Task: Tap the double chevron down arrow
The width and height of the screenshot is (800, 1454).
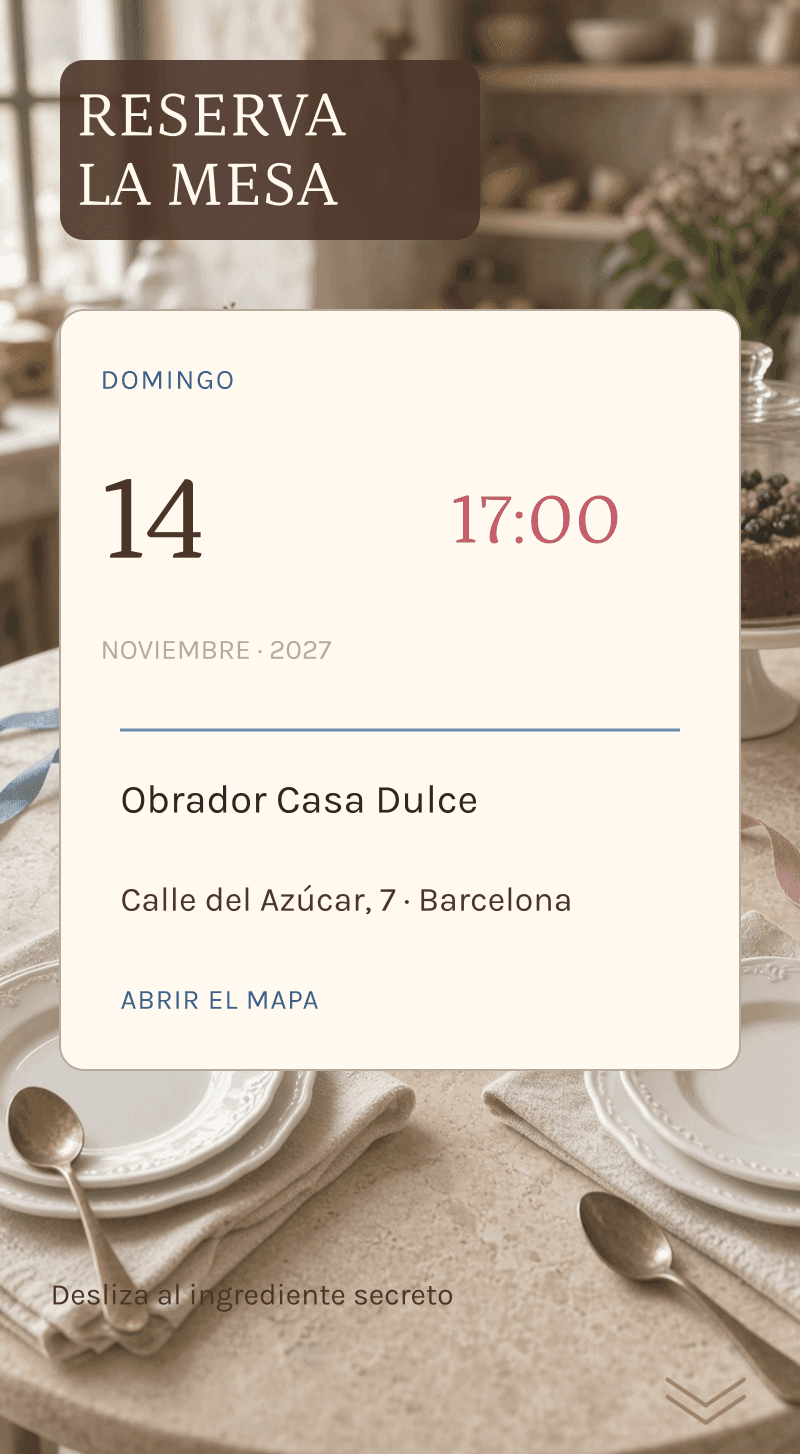Action: click(x=706, y=1400)
